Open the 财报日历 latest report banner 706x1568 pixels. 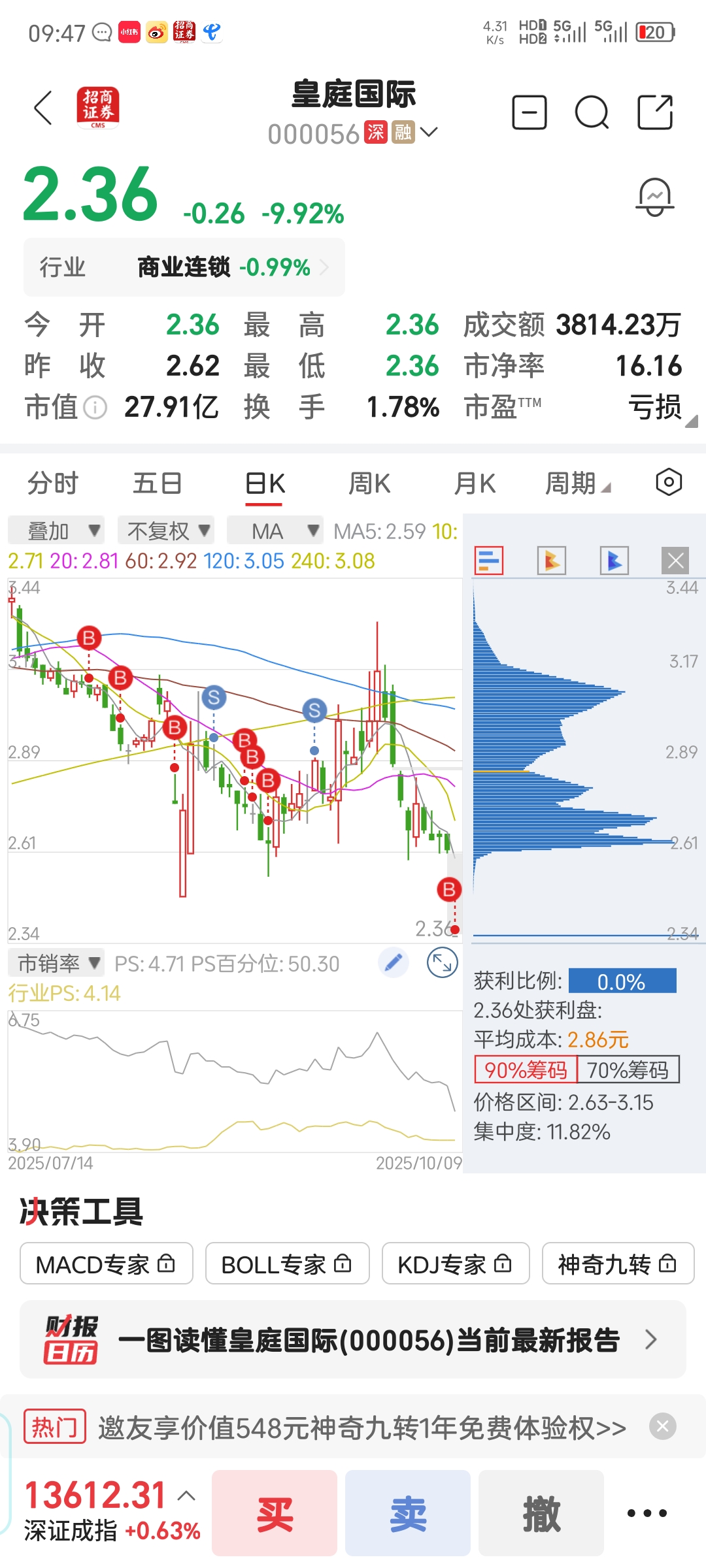353,1340
